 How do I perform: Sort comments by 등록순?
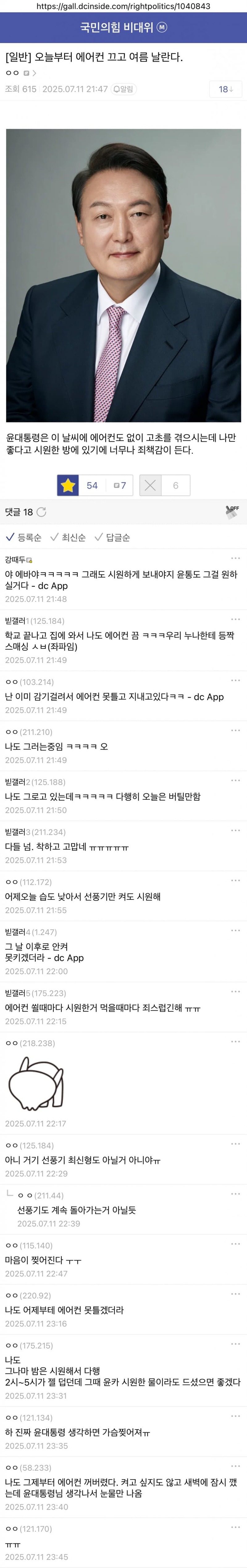[24, 538]
